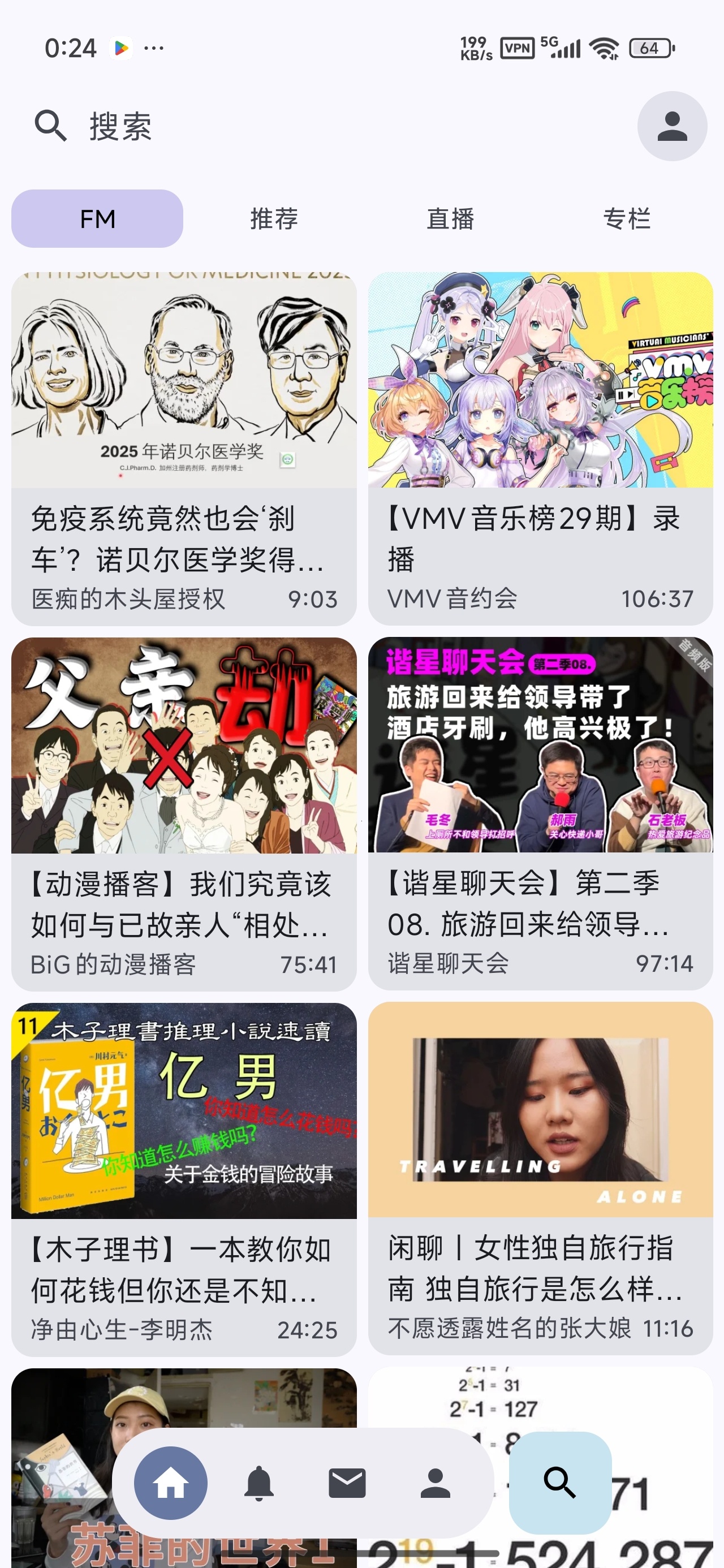The image size is (724, 1568).
Task: Switch to the 专栏 tab
Action: click(x=627, y=218)
